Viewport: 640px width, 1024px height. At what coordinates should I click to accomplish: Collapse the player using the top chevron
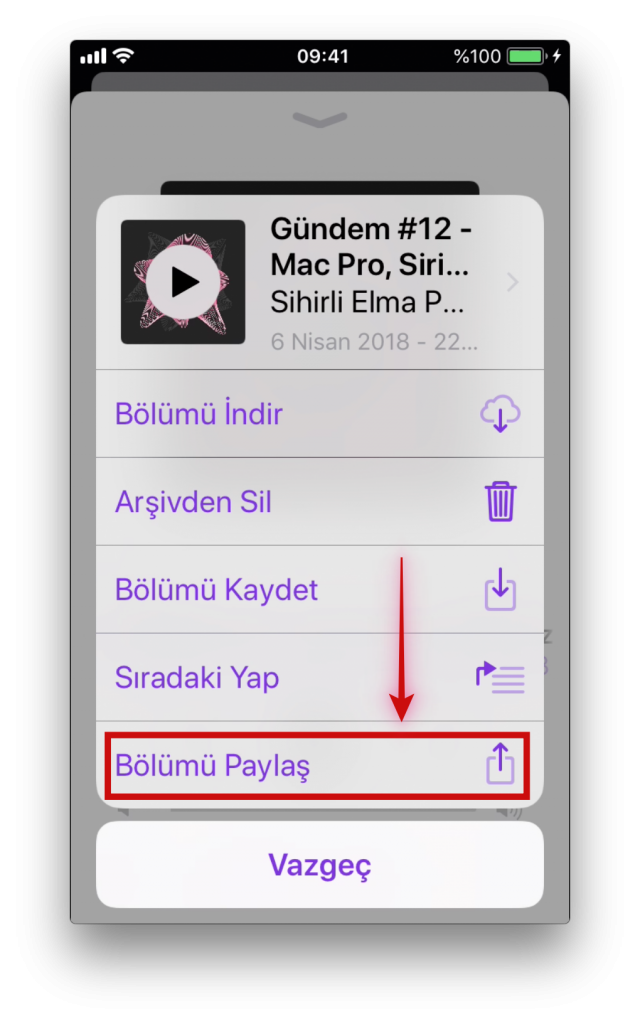(x=319, y=119)
